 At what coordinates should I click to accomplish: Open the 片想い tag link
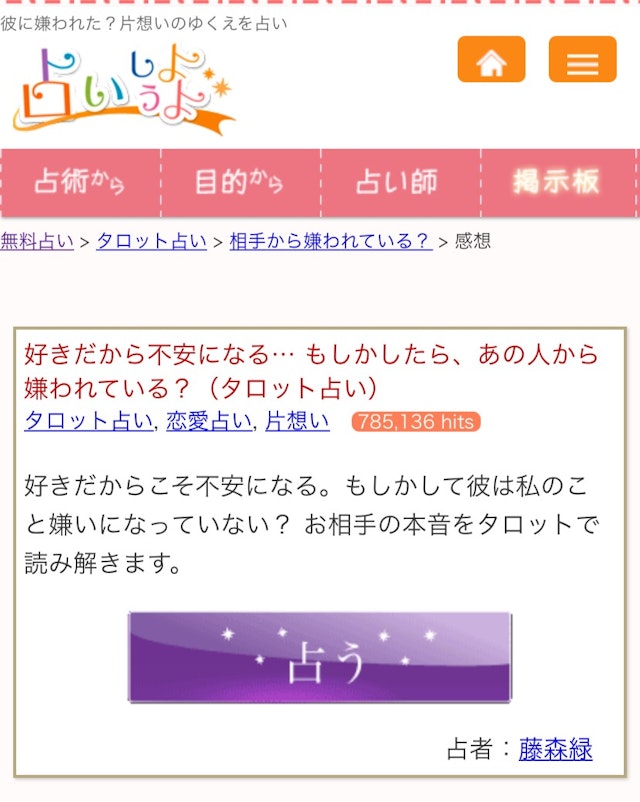tap(297, 421)
